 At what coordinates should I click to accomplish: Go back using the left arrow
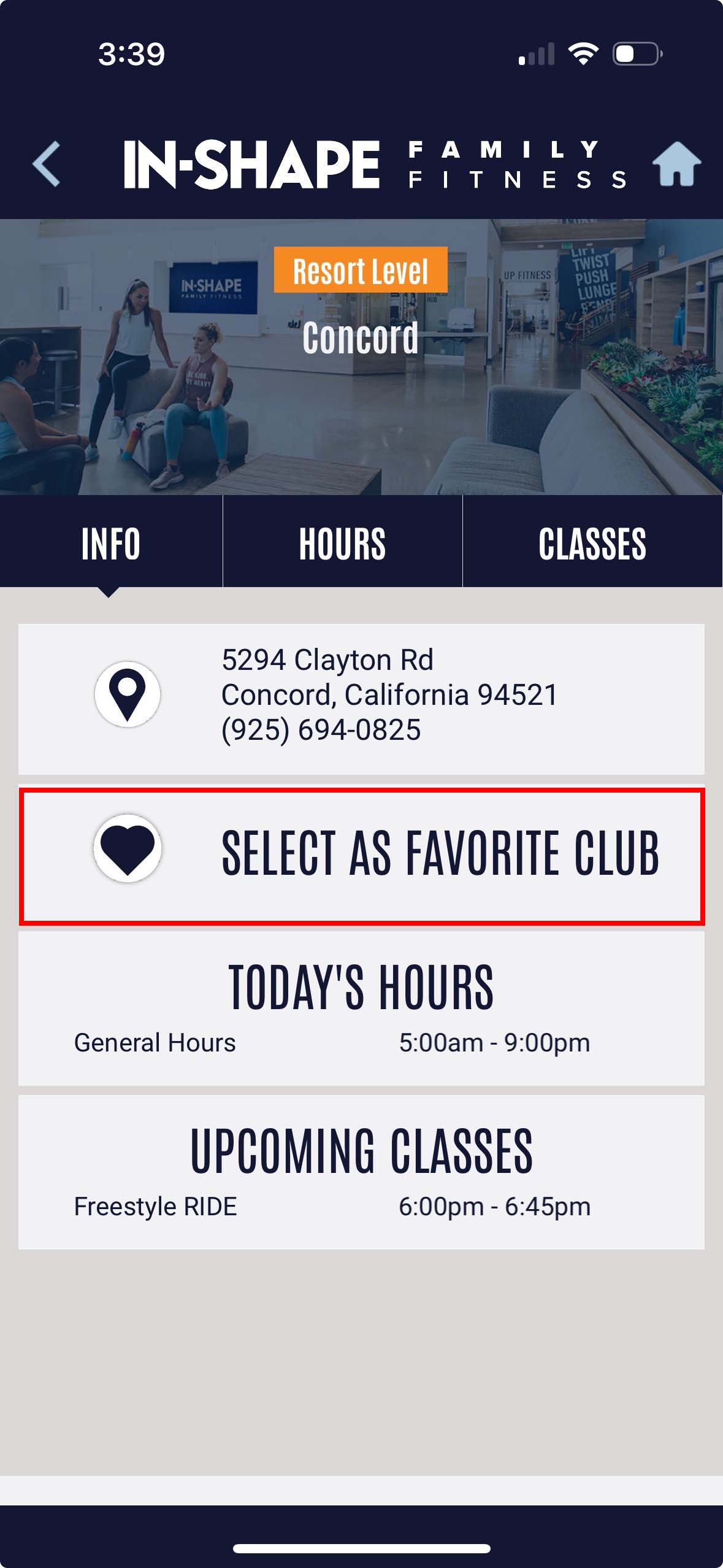coord(47,164)
